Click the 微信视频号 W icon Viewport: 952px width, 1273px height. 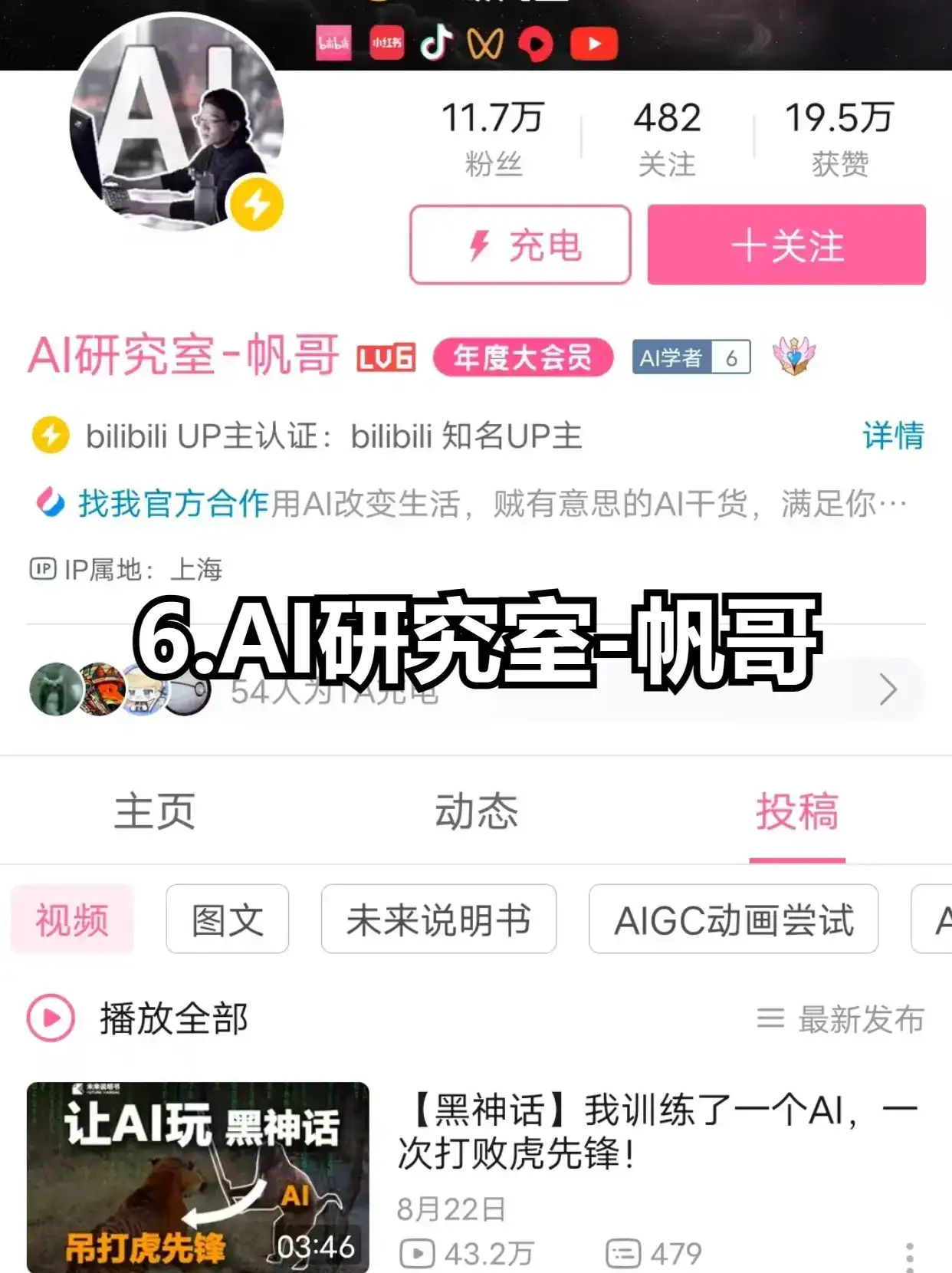tap(486, 44)
